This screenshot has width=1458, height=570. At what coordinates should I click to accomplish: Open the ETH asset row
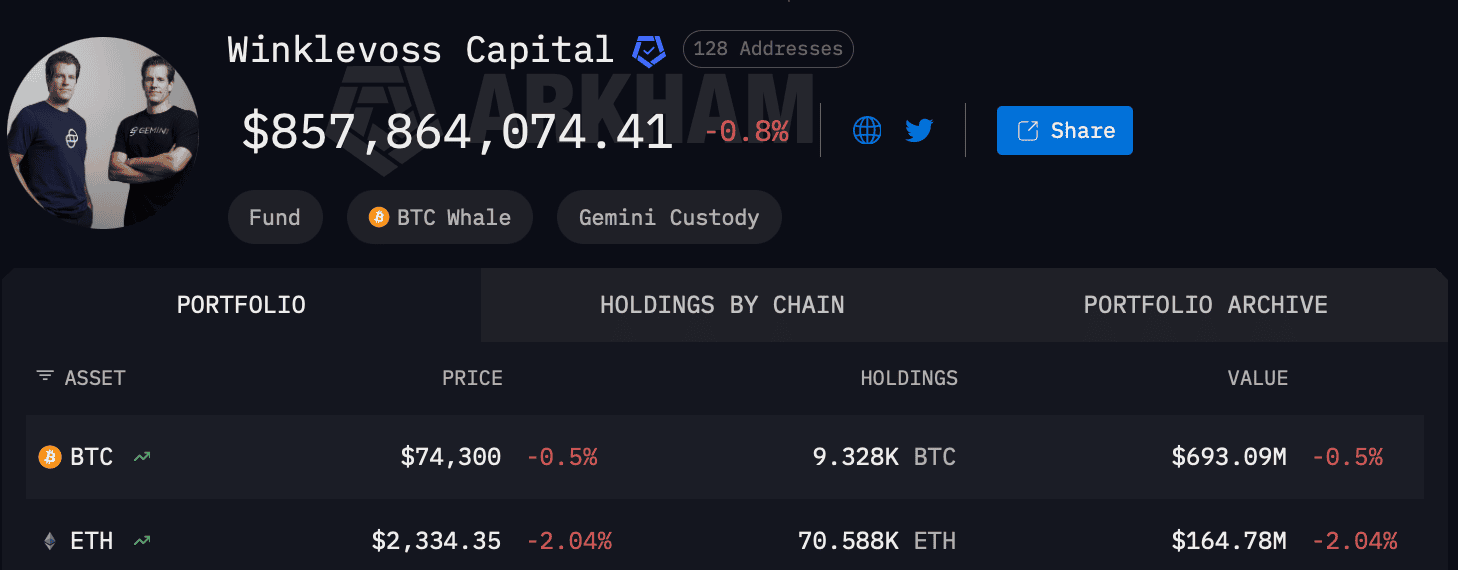pyautogui.click(x=91, y=541)
